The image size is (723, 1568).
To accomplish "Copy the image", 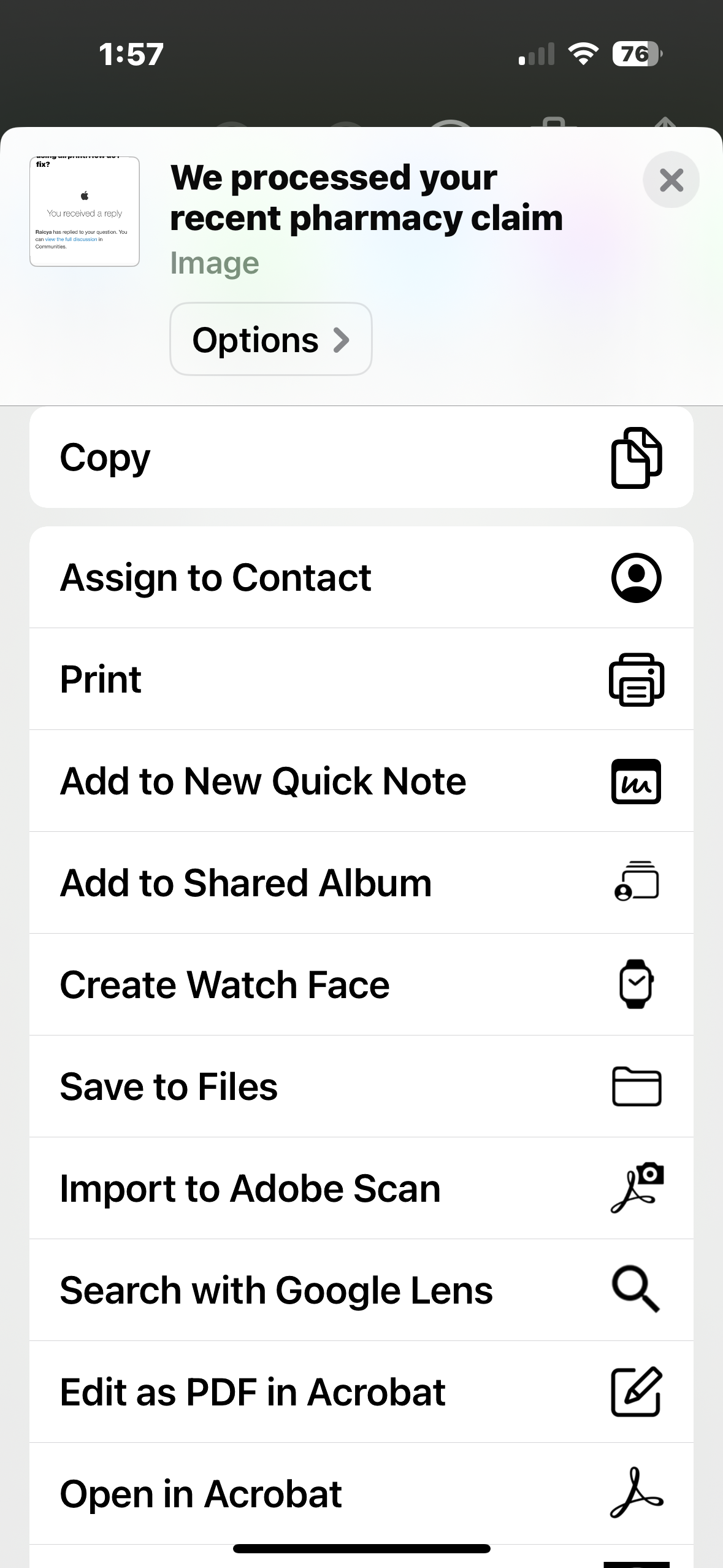I will pyautogui.click(x=361, y=458).
